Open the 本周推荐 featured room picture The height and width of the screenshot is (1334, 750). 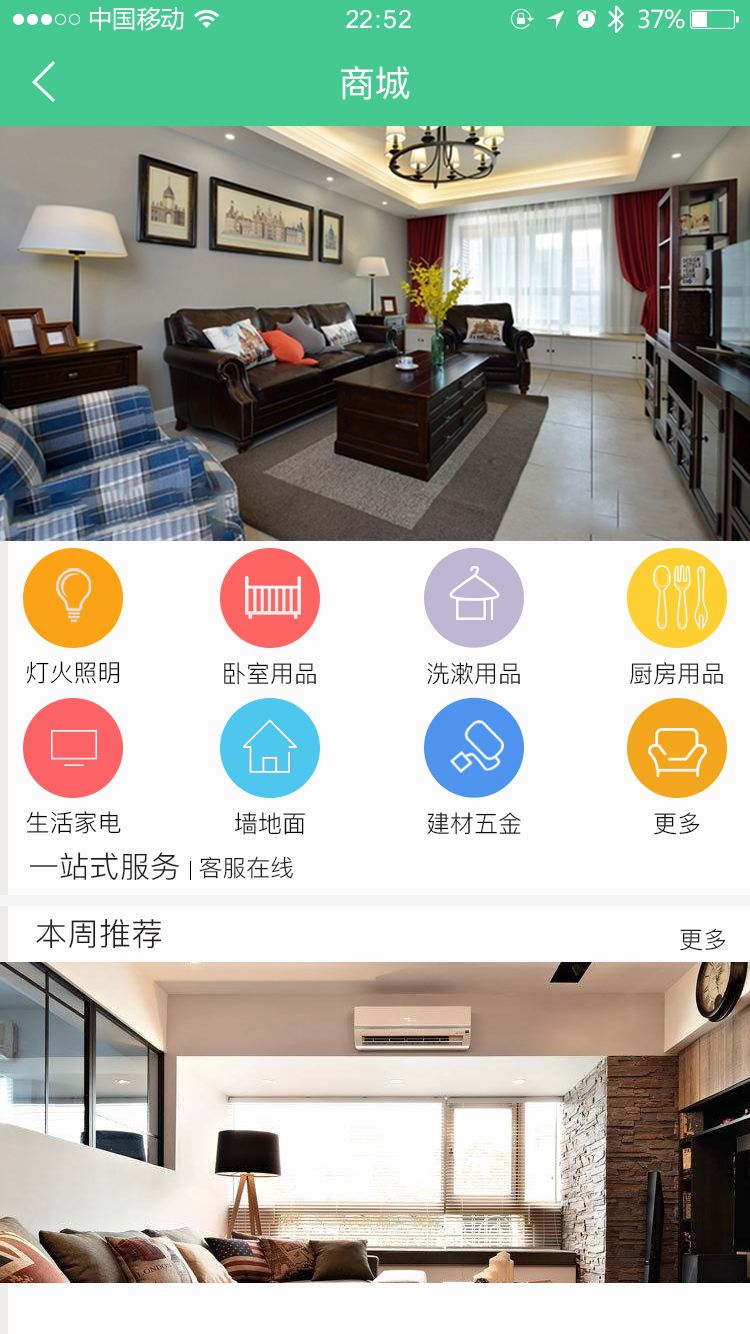pos(375,1122)
